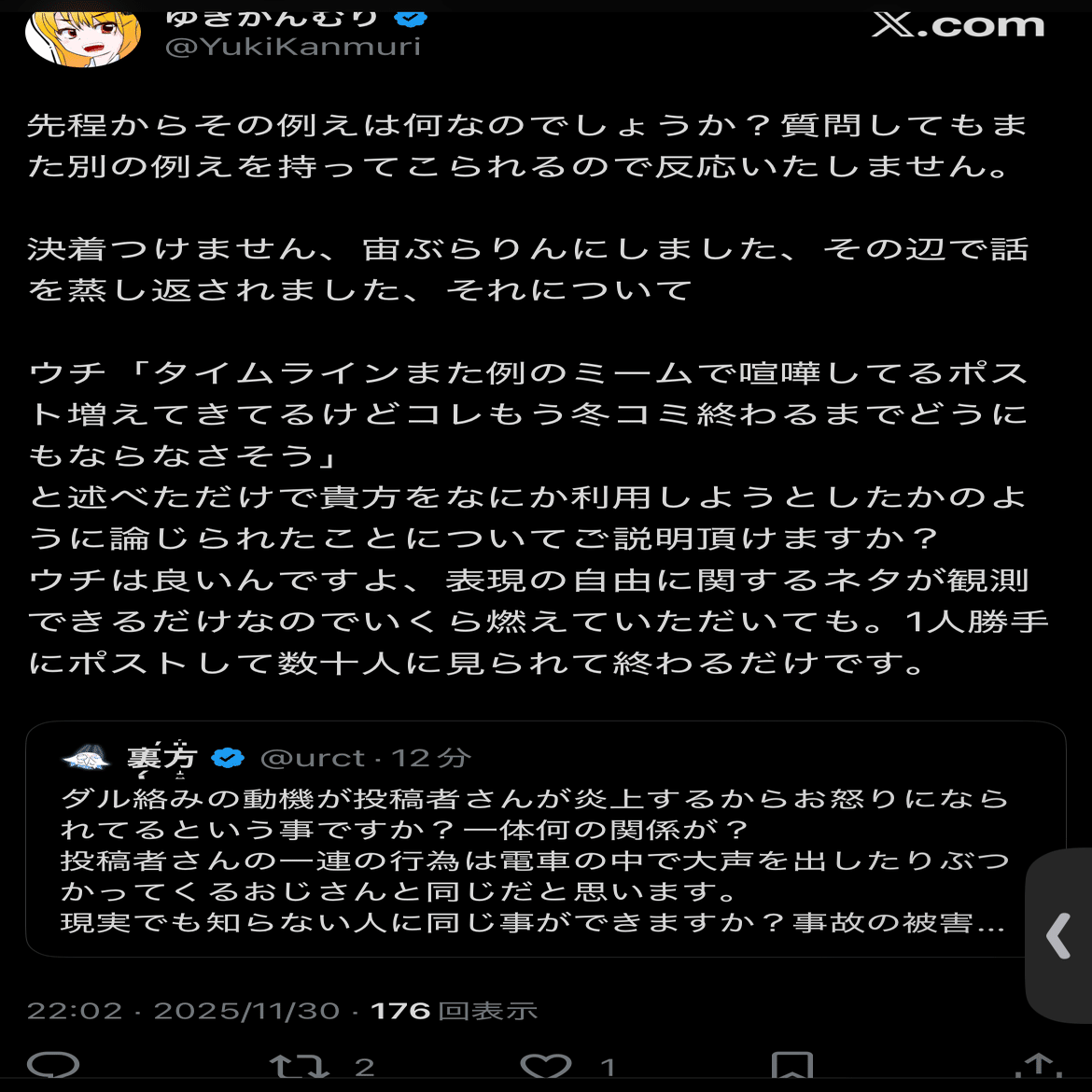This screenshot has width=1092, height=1092.
Task: Bookmark this post
Action: click(791, 1067)
